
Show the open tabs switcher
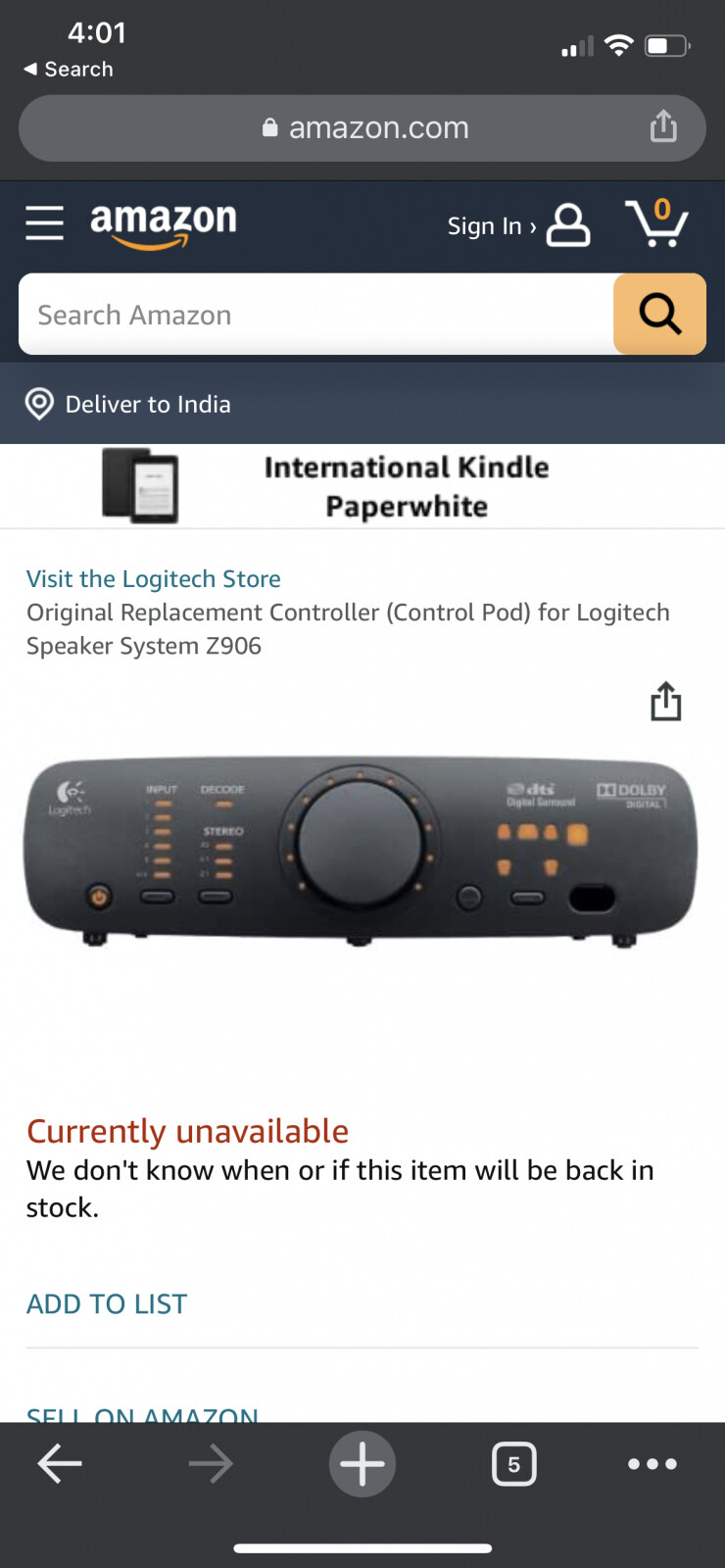[513, 1464]
